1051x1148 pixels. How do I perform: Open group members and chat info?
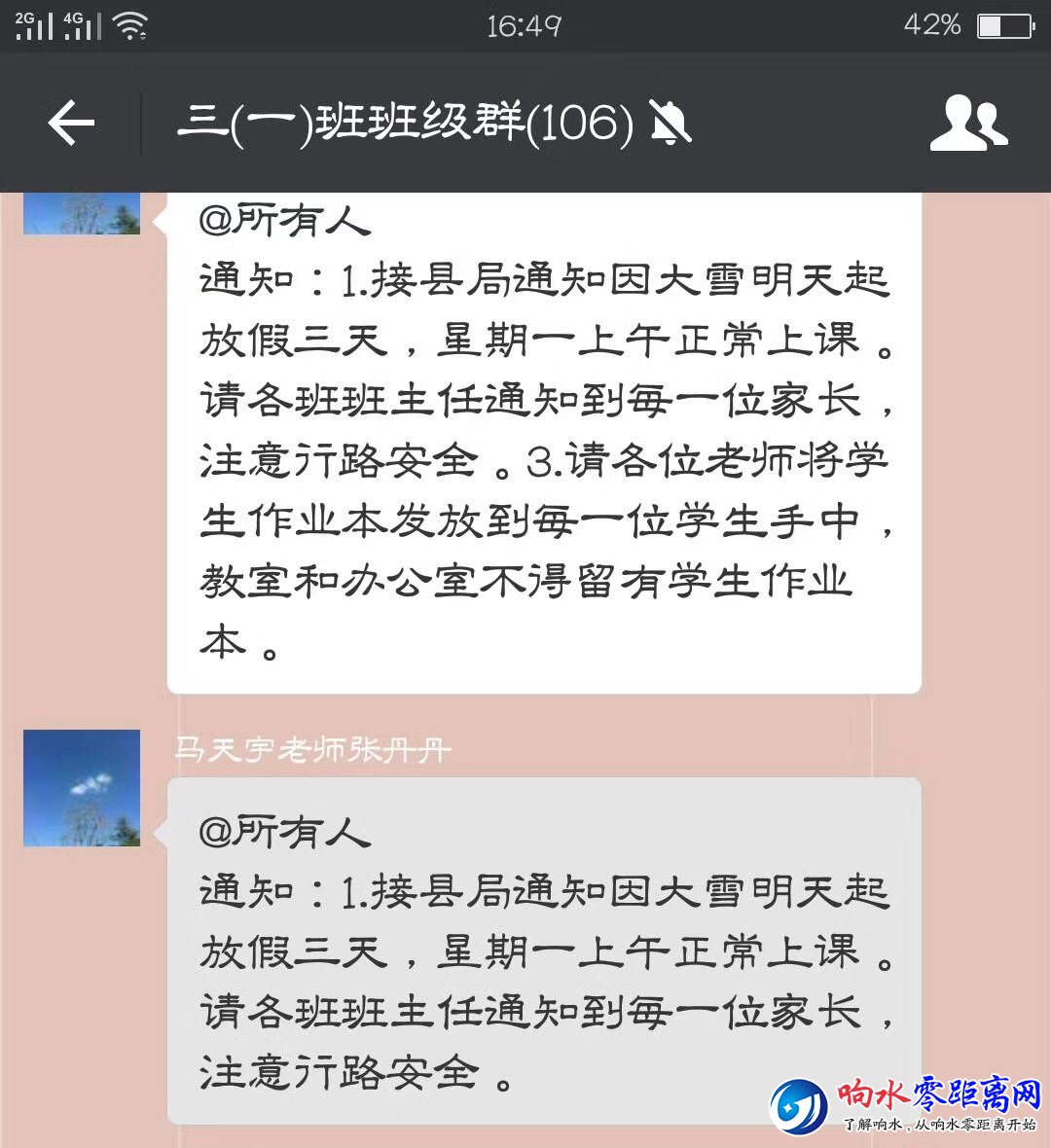[x=968, y=124]
